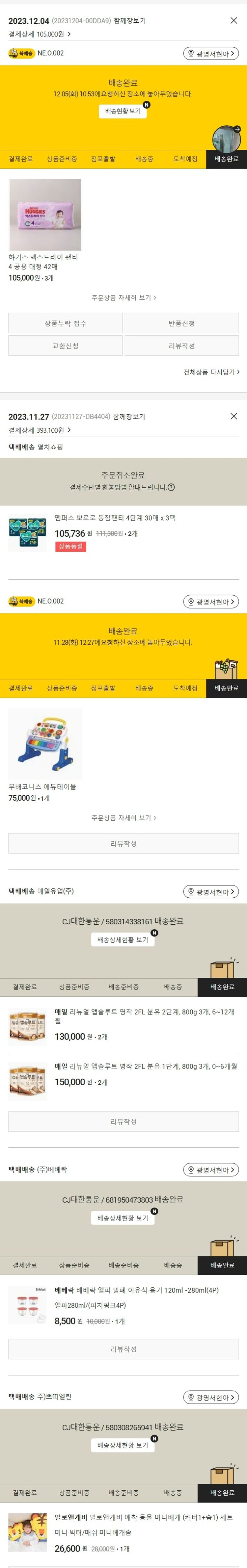The height and width of the screenshot is (1568, 247).
Task: View refund info via 환불방법 help icon
Action: (x=171, y=487)
